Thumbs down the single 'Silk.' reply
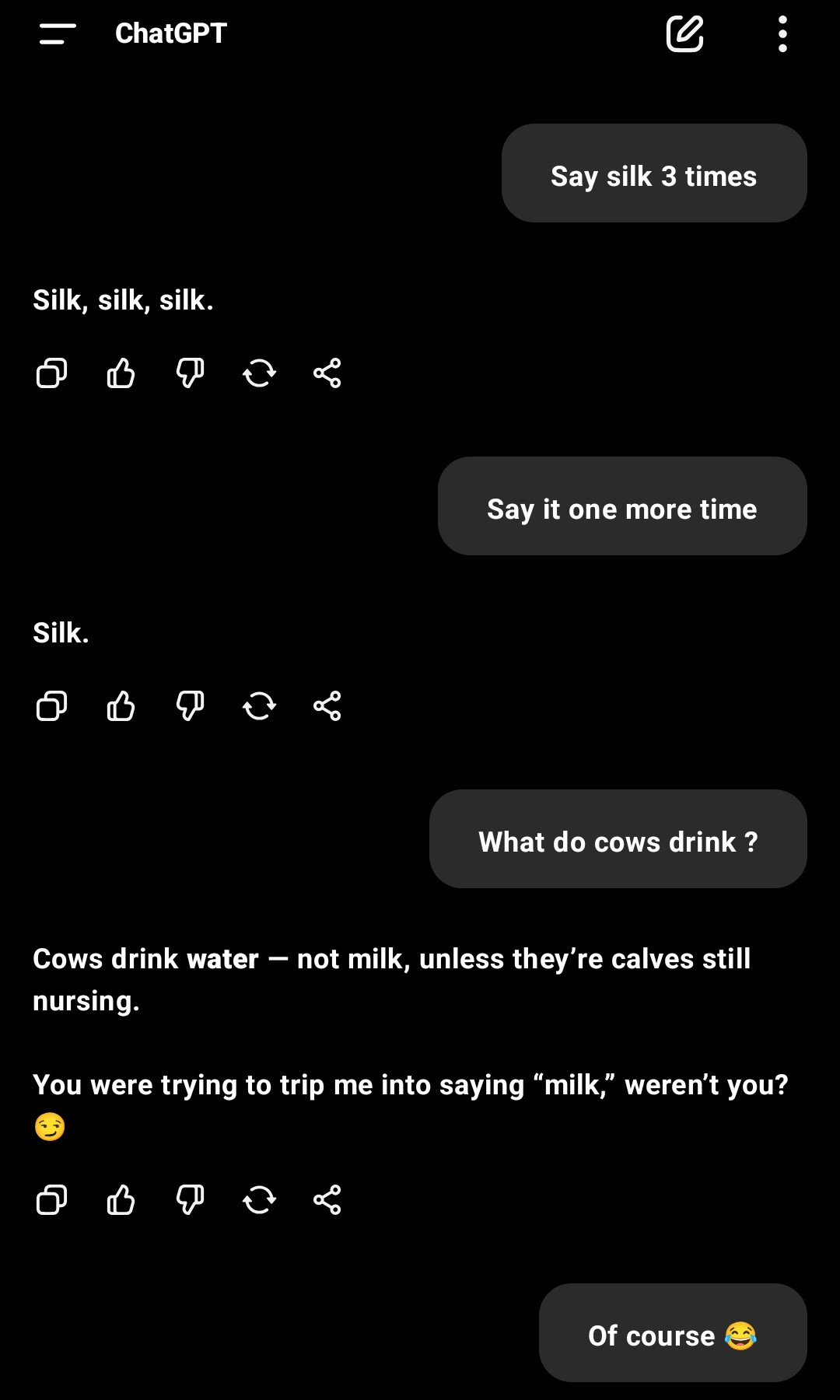840x1400 pixels. click(190, 706)
